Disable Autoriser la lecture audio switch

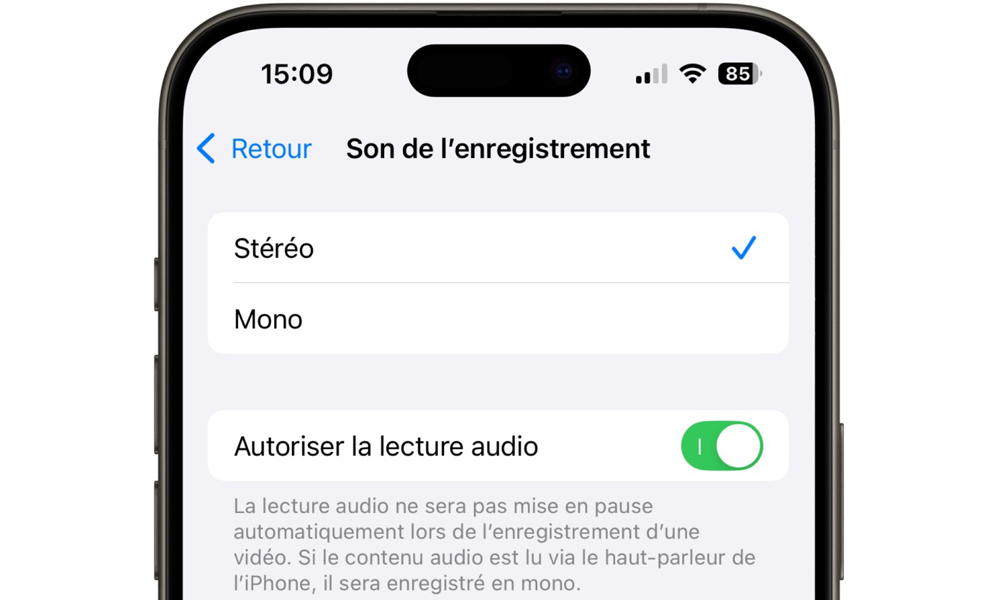point(721,446)
